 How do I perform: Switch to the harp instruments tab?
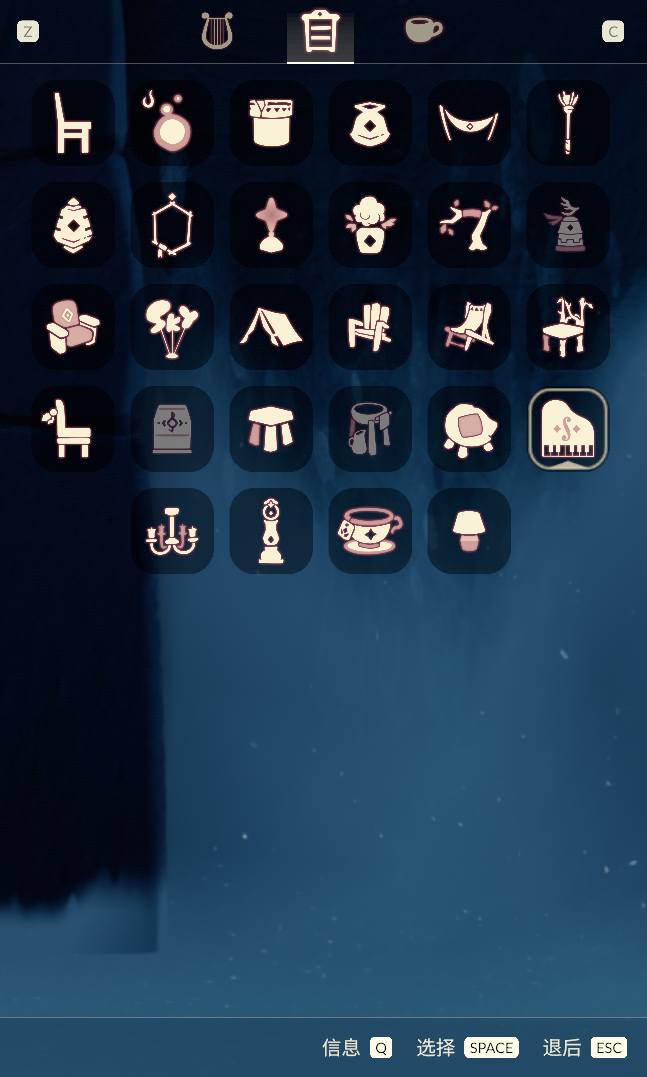[217, 31]
